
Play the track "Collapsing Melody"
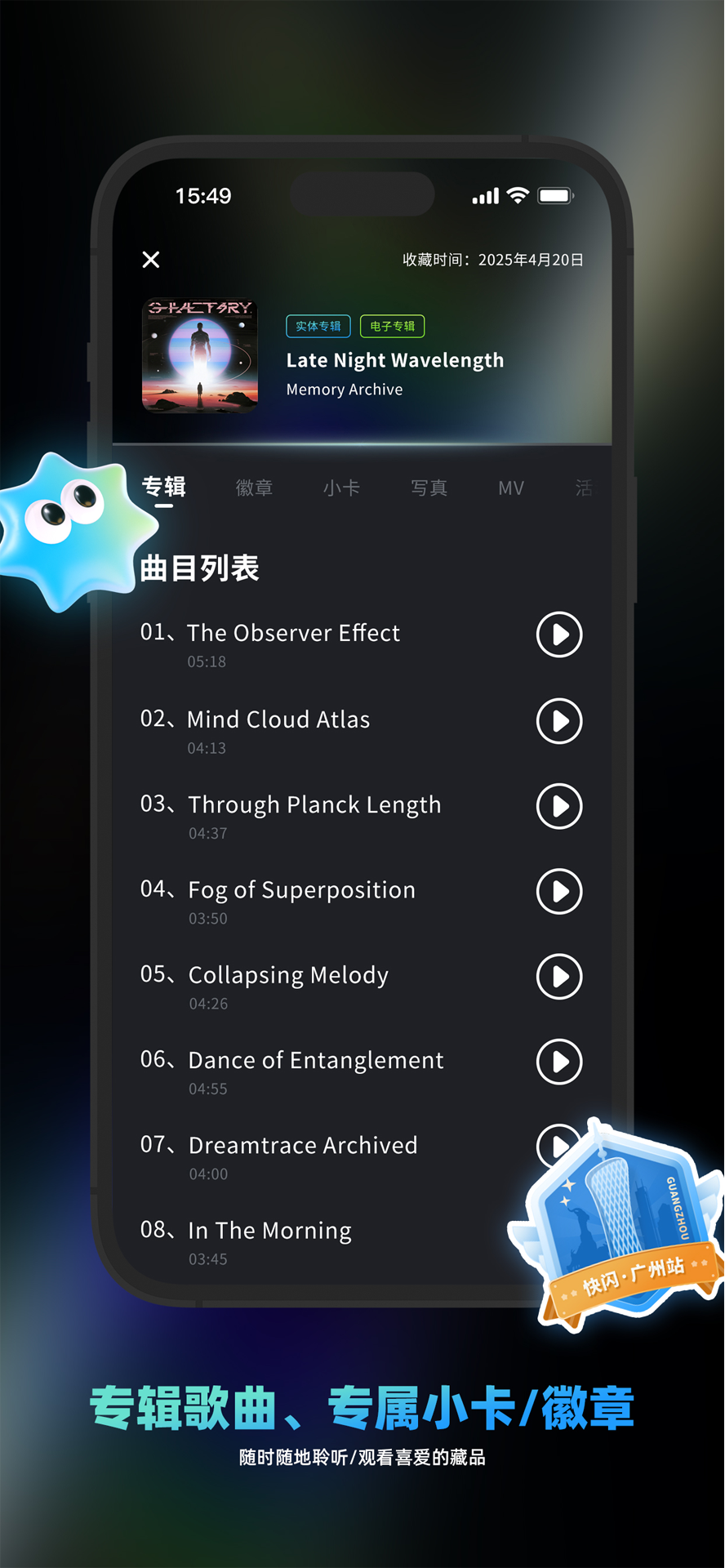click(558, 977)
